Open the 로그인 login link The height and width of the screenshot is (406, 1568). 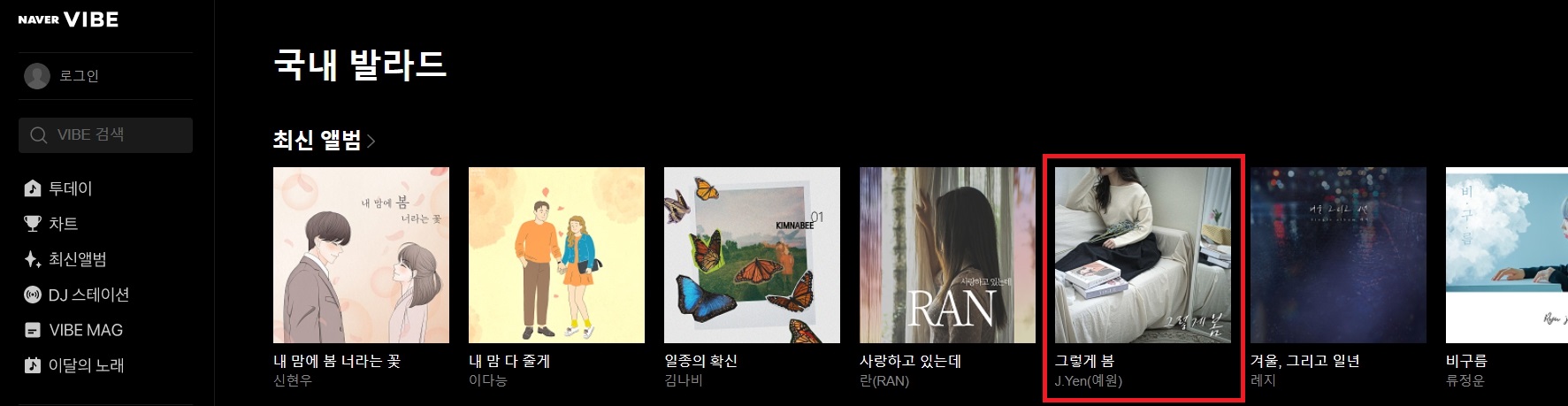tap(79, 76)
